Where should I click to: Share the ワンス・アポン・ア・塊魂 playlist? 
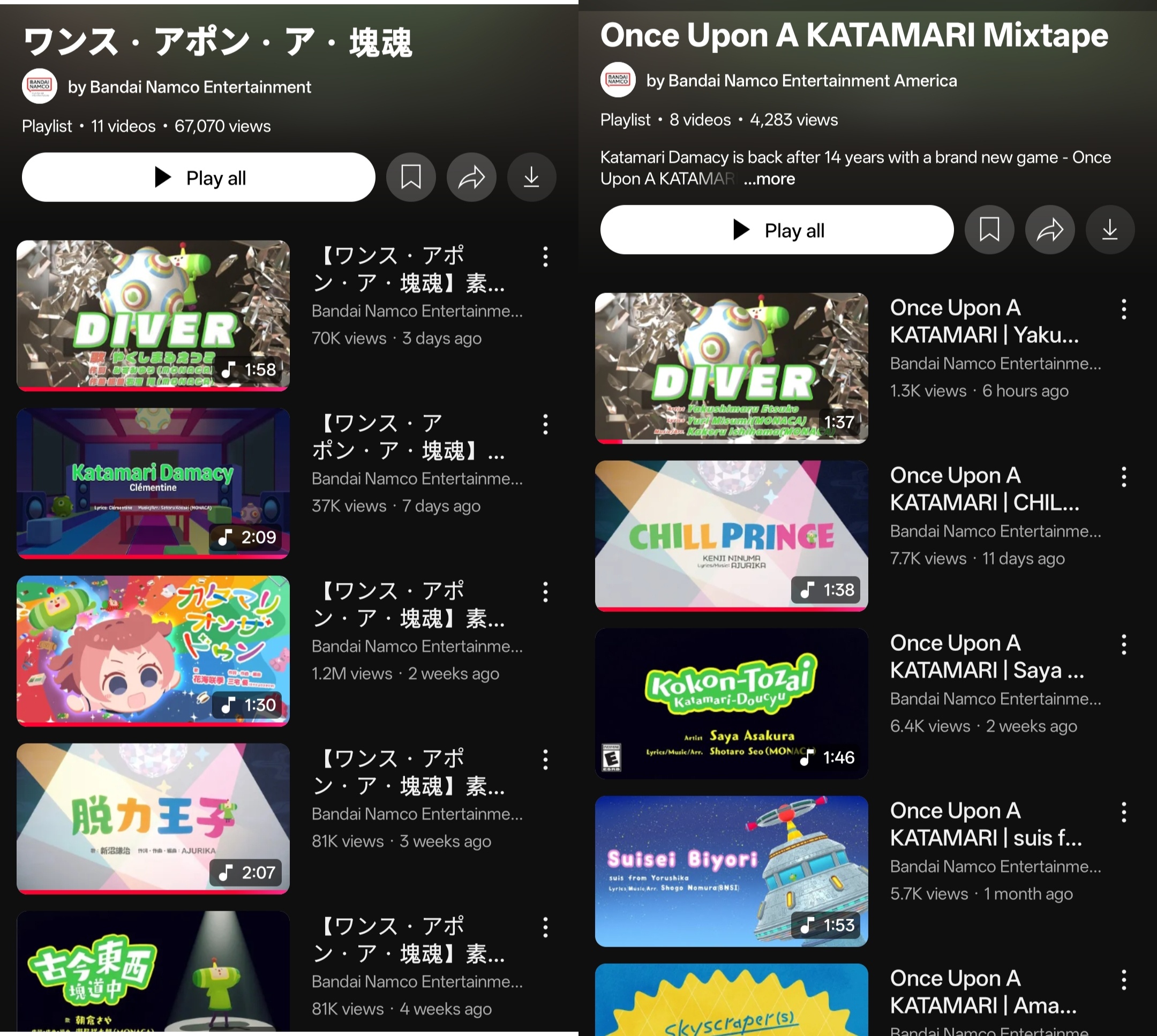click(471, 178)
